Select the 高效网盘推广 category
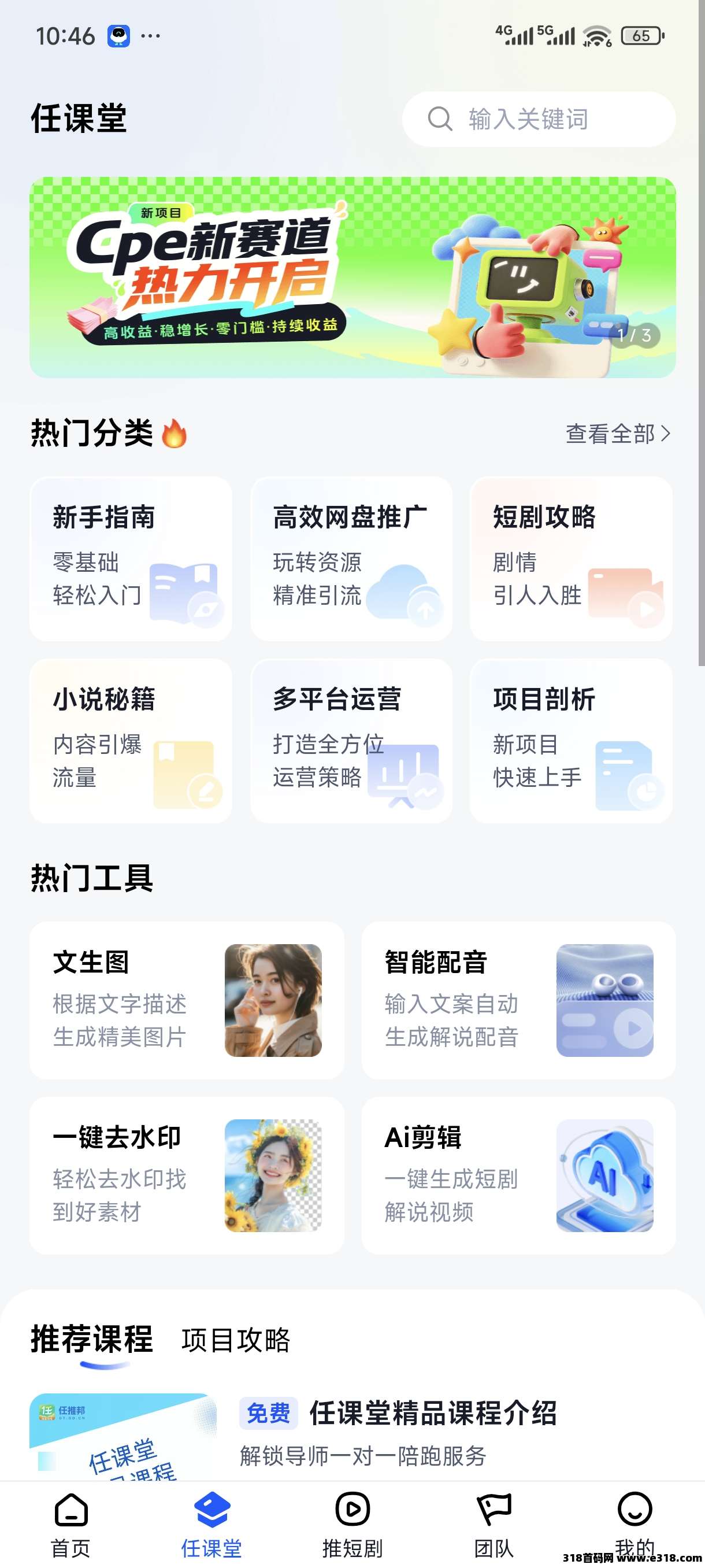 pyautogui.click(x=351, y=558)
